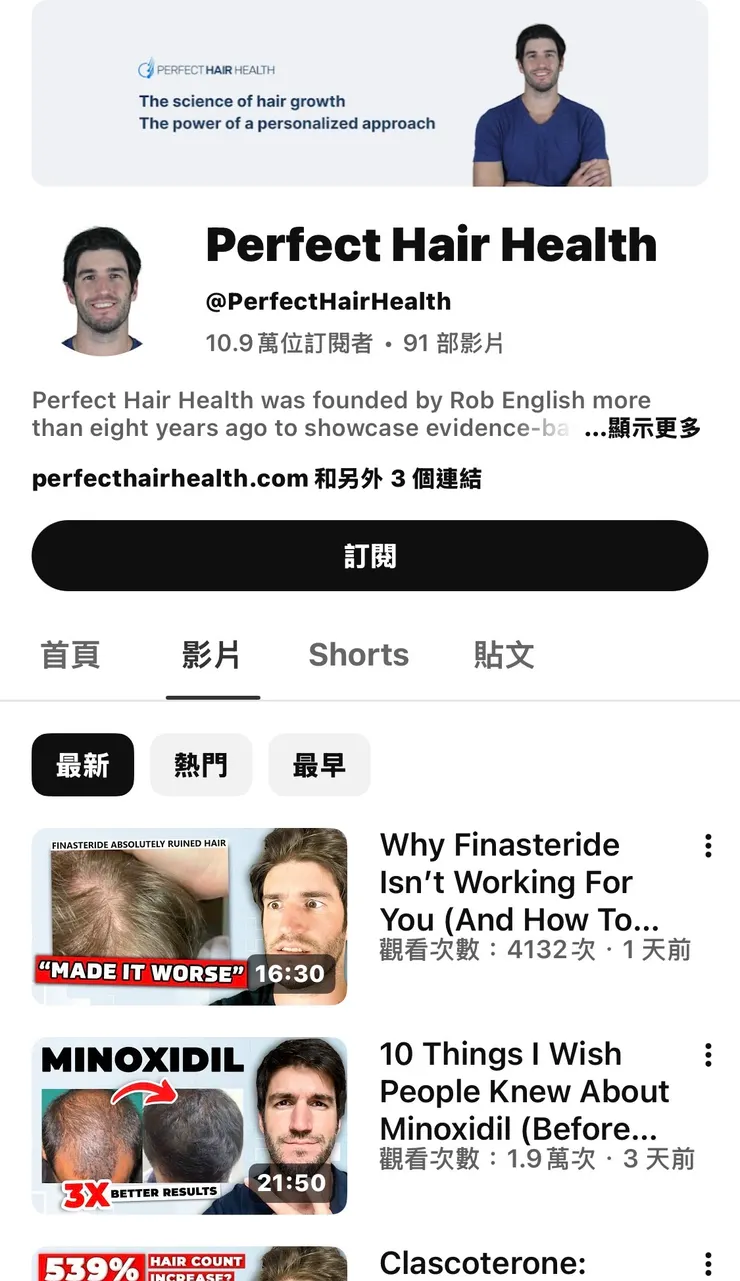Viewport: 740px width, 1281px height.
Task: Switch to the 首頁 tab
Action: 70,655
